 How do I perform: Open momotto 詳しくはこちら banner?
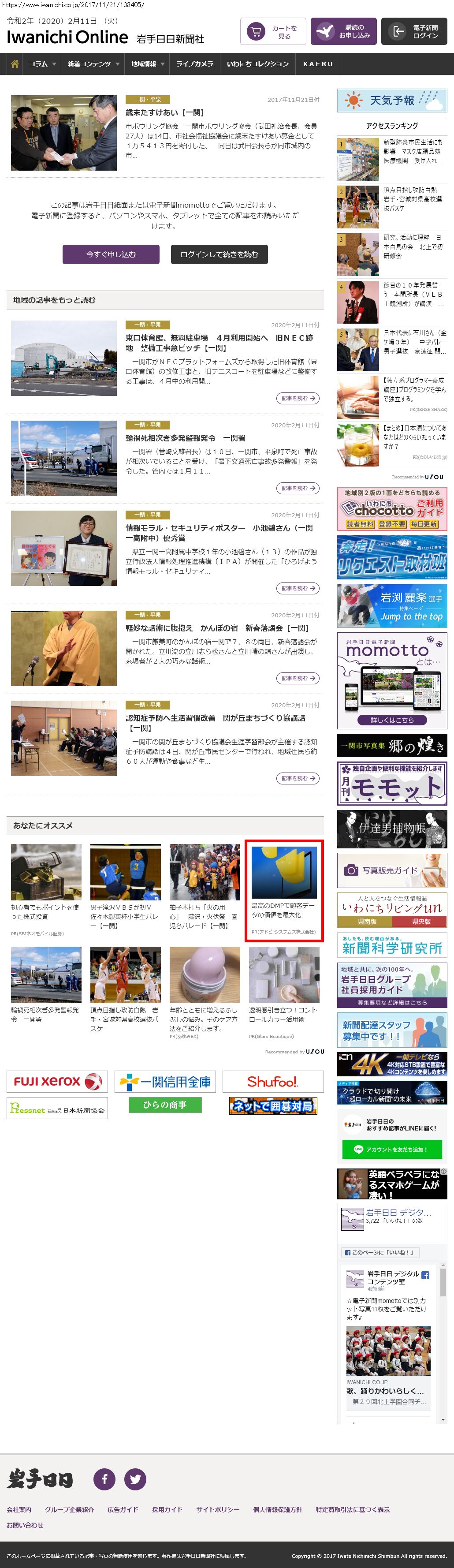(x=392, y=720)
